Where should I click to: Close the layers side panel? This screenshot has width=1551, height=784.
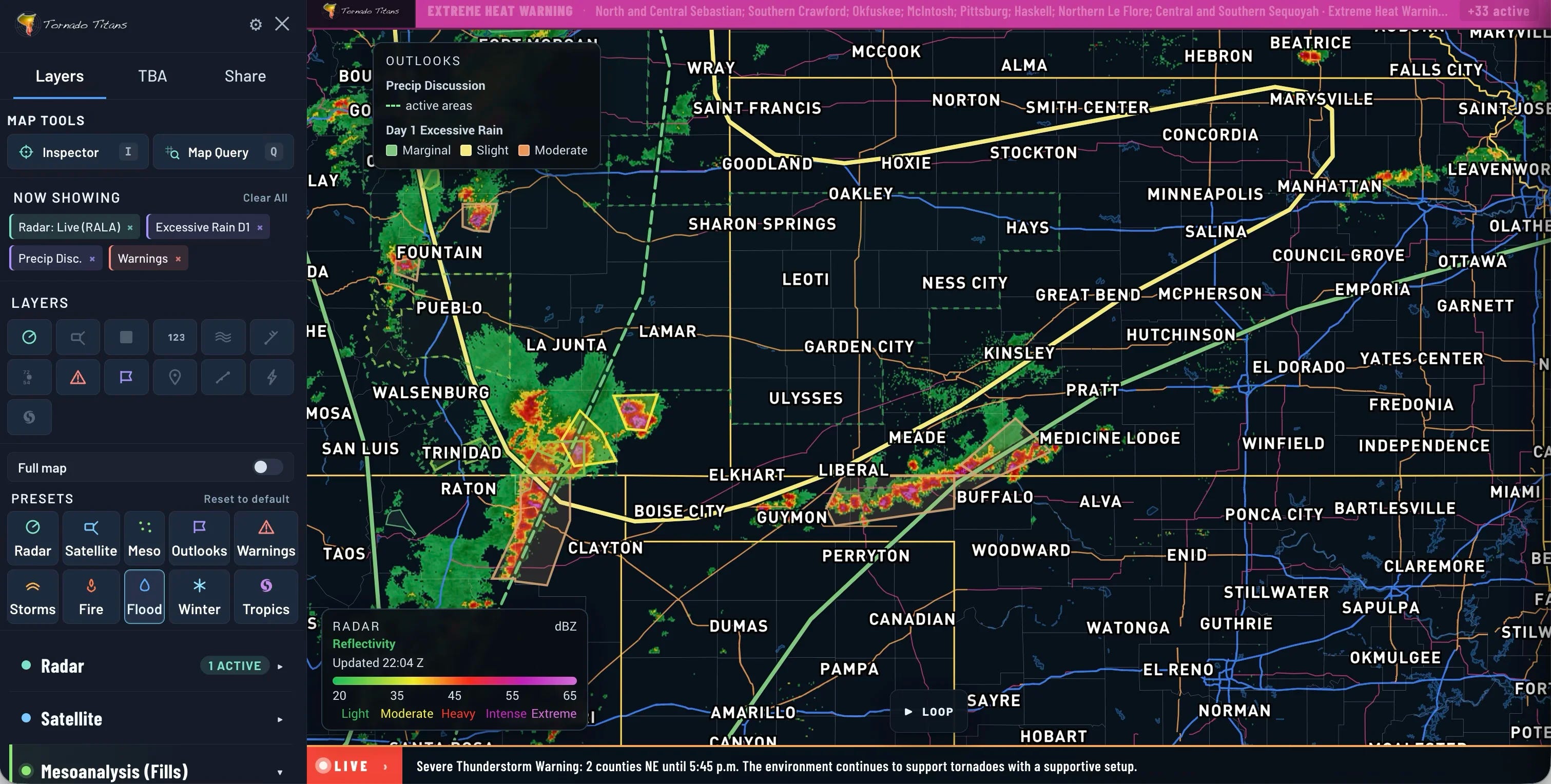point(282,24)
